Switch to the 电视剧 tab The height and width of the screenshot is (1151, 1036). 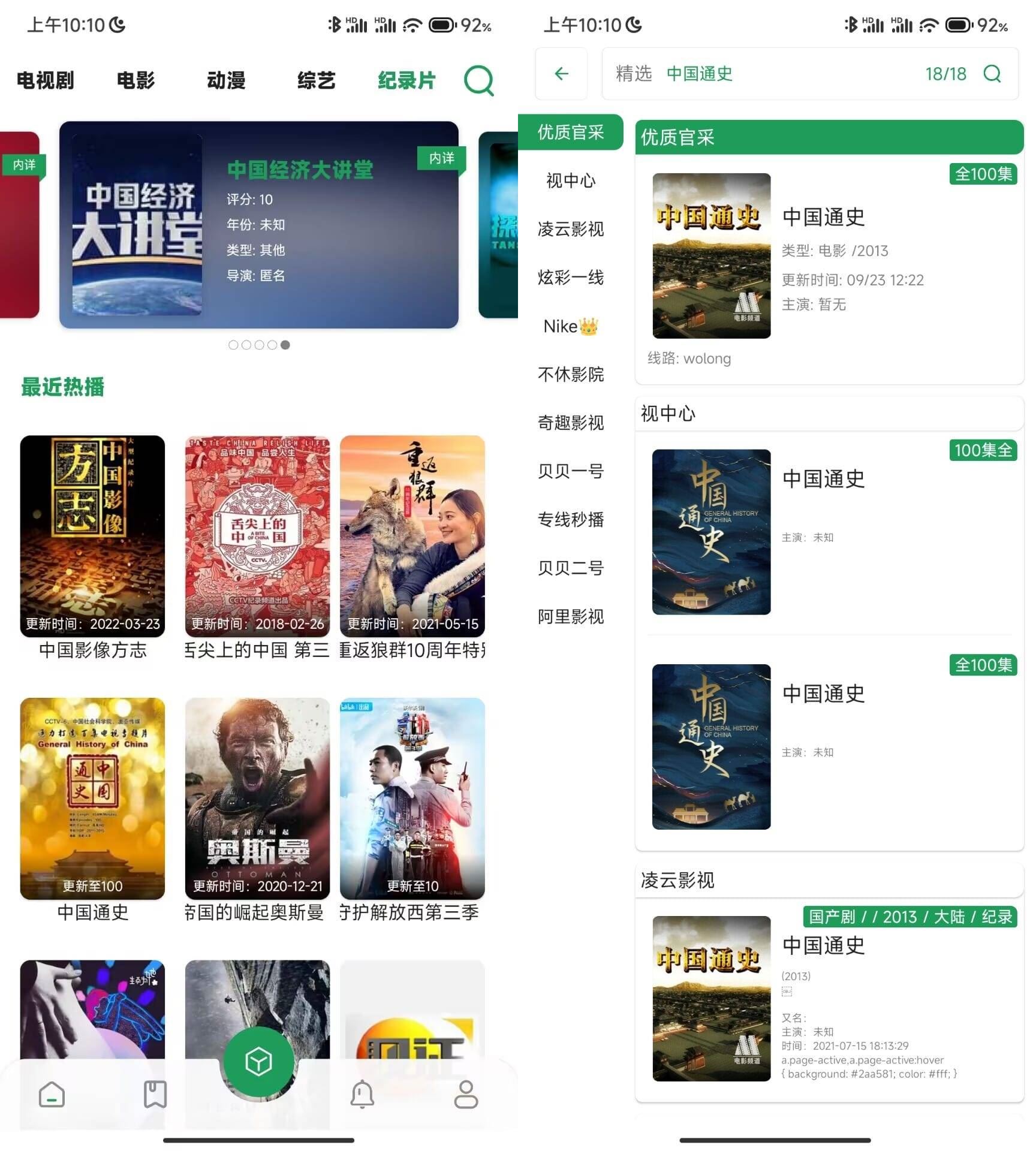point(46,80)
